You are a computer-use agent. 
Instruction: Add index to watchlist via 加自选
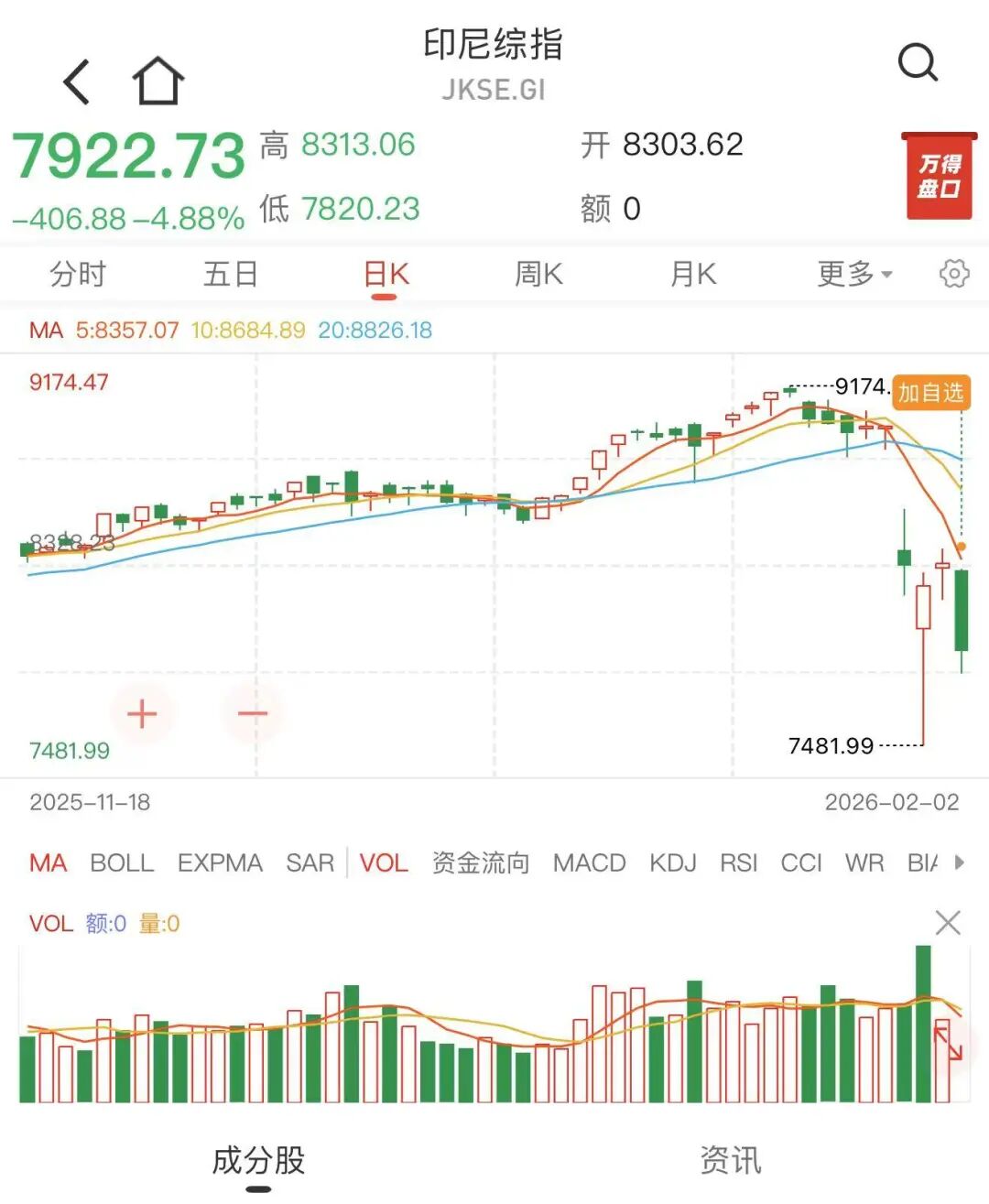click(x=930, y=393)
